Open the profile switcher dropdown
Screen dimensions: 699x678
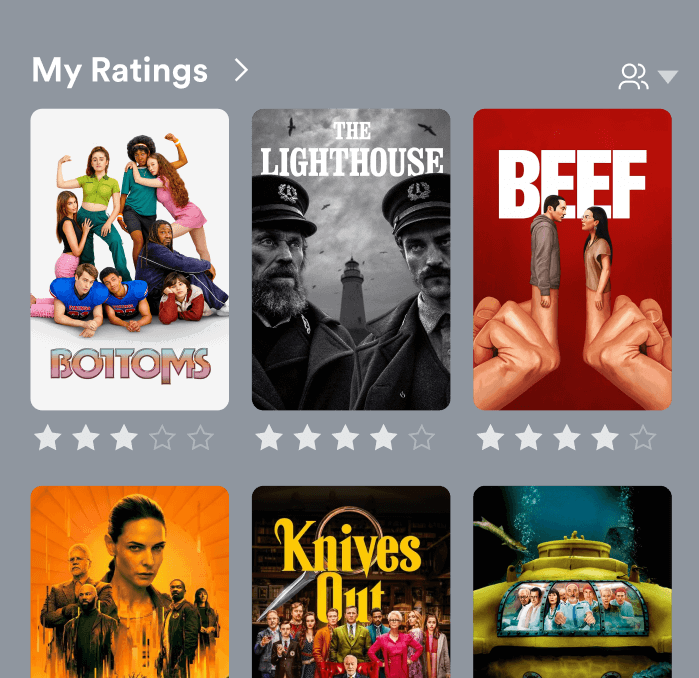tap(648, 77)
